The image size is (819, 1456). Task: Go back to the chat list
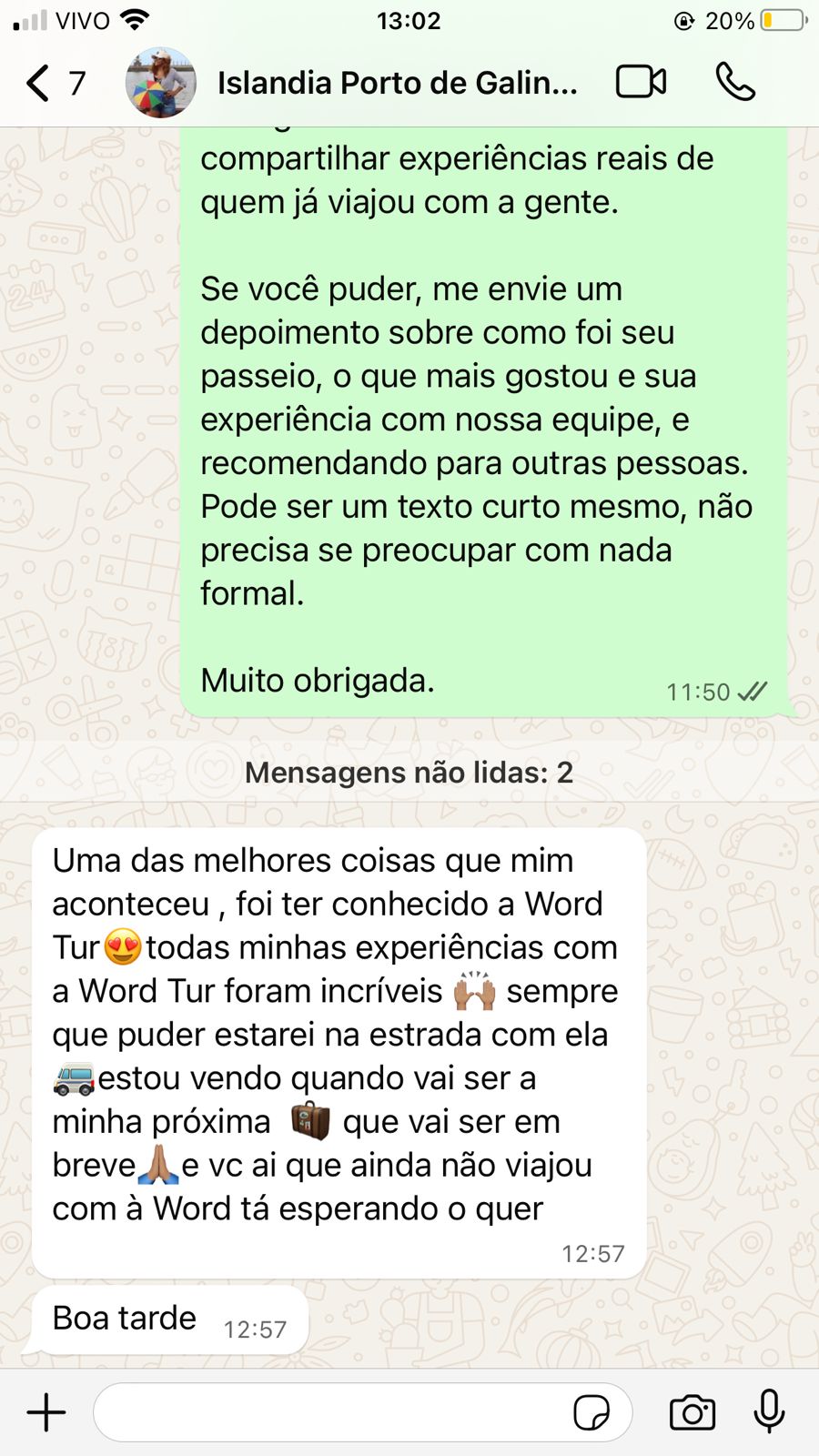coord(38,83)
